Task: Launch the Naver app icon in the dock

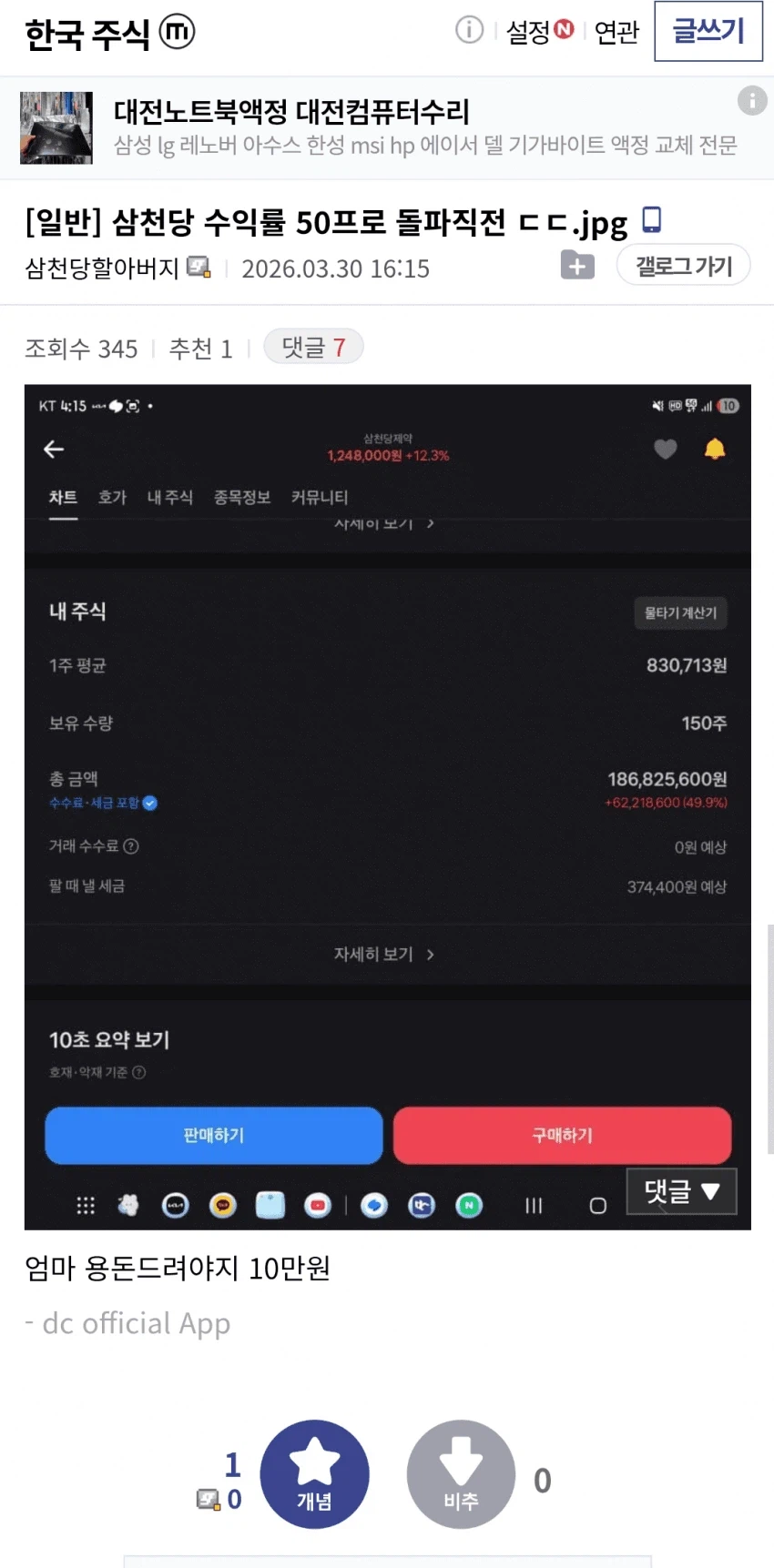Action: (x=469, y=1205)
